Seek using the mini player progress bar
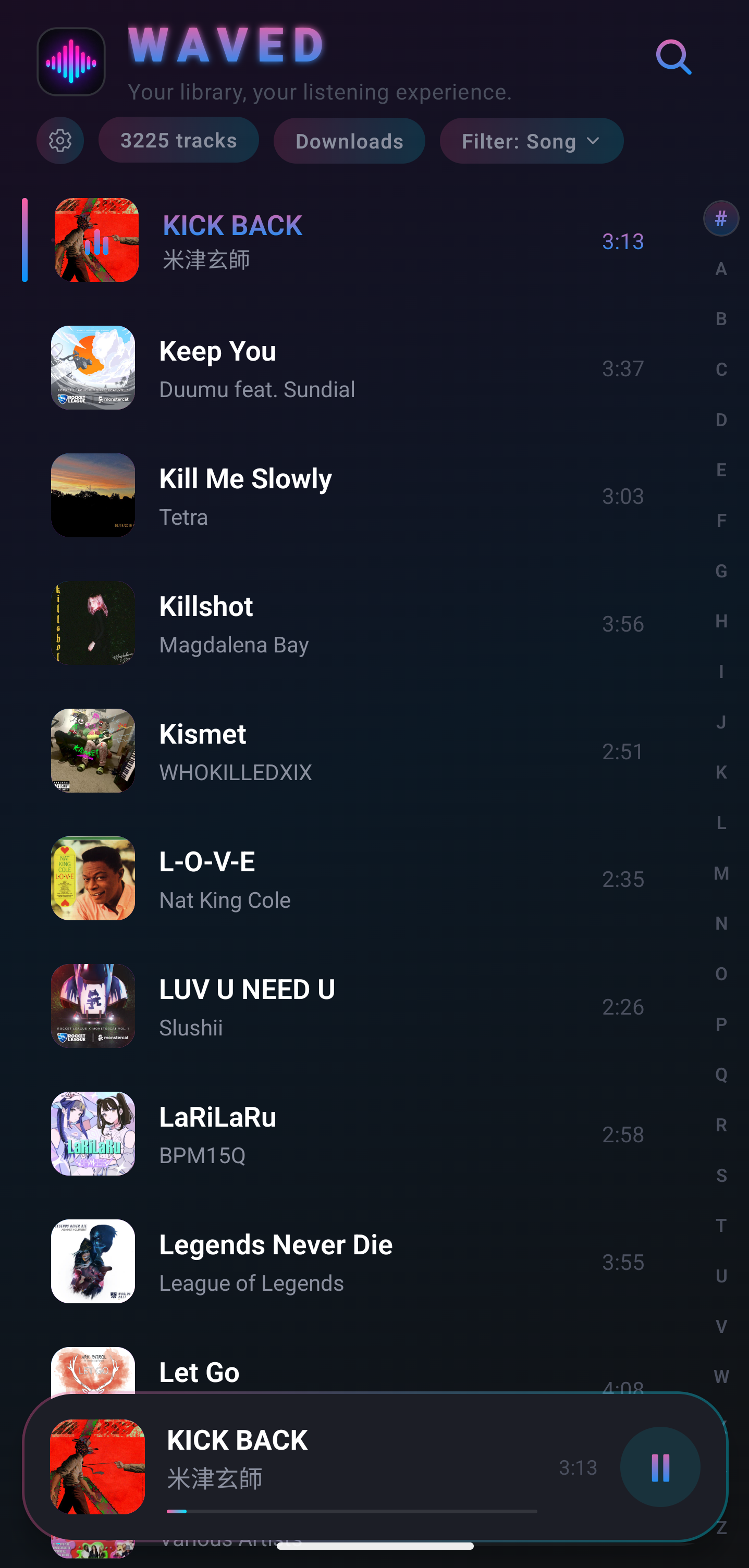 (352, 1511)
